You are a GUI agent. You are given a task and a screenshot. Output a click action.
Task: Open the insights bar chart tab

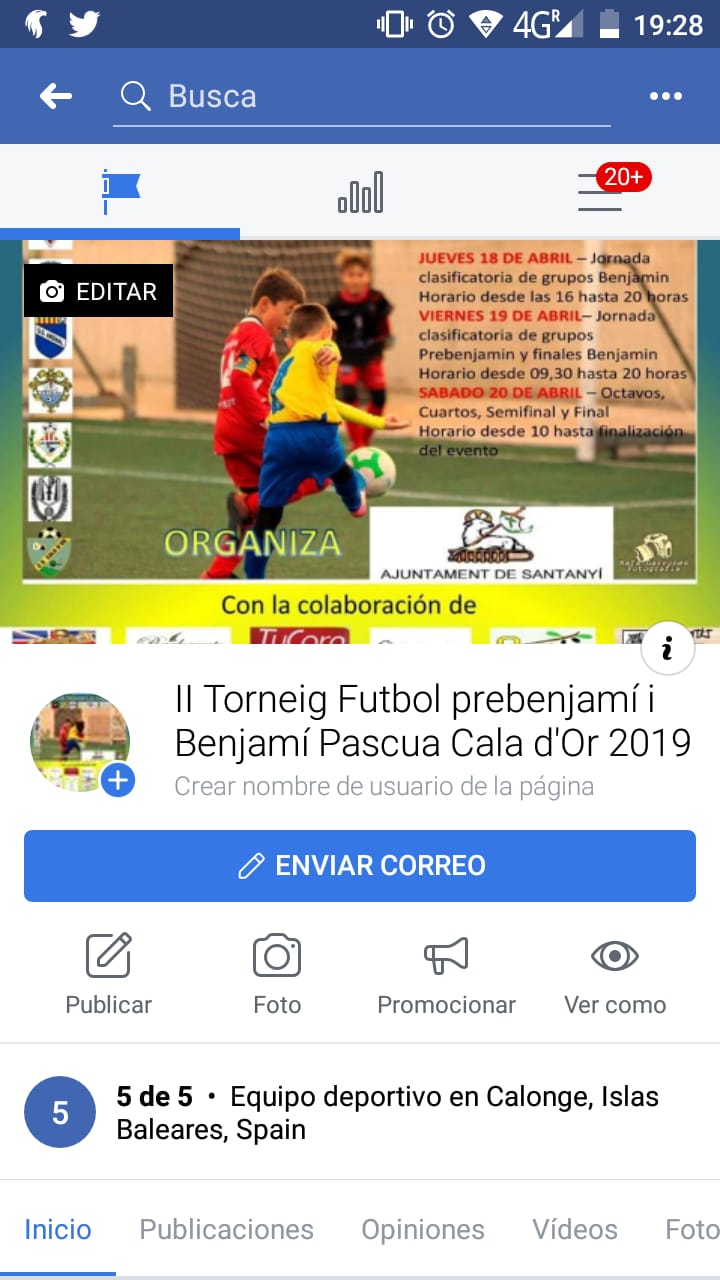(360, 191)
